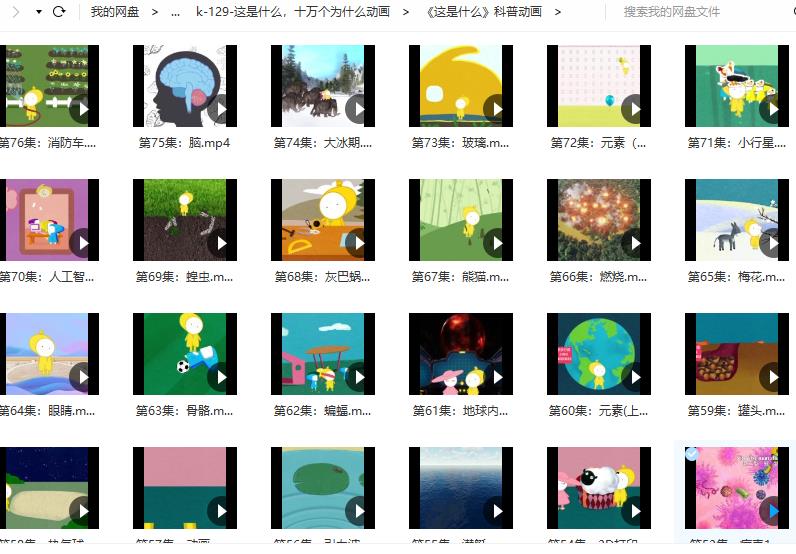Screen dimensions: 796x554
Task: Open episode 第69集：蝗虫
Action: point(185,219)
